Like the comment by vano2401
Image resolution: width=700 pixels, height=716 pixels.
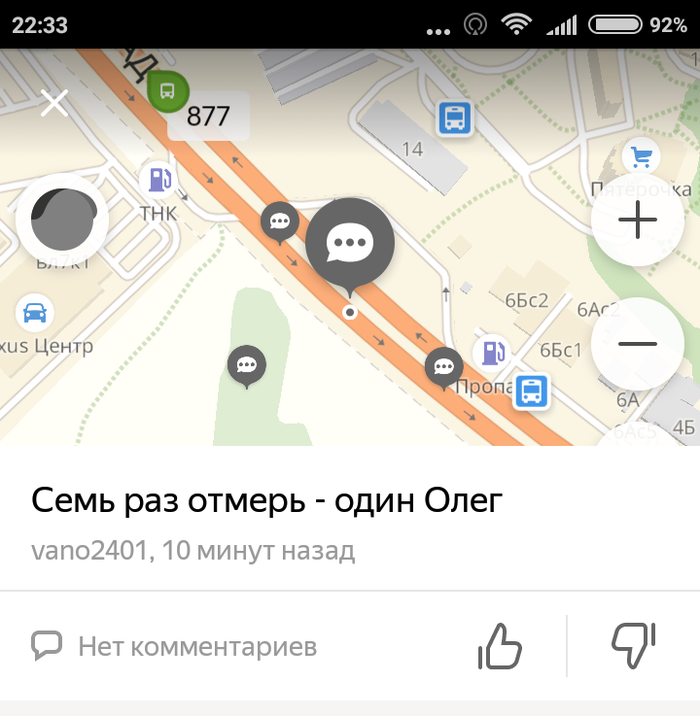(500, 645)
